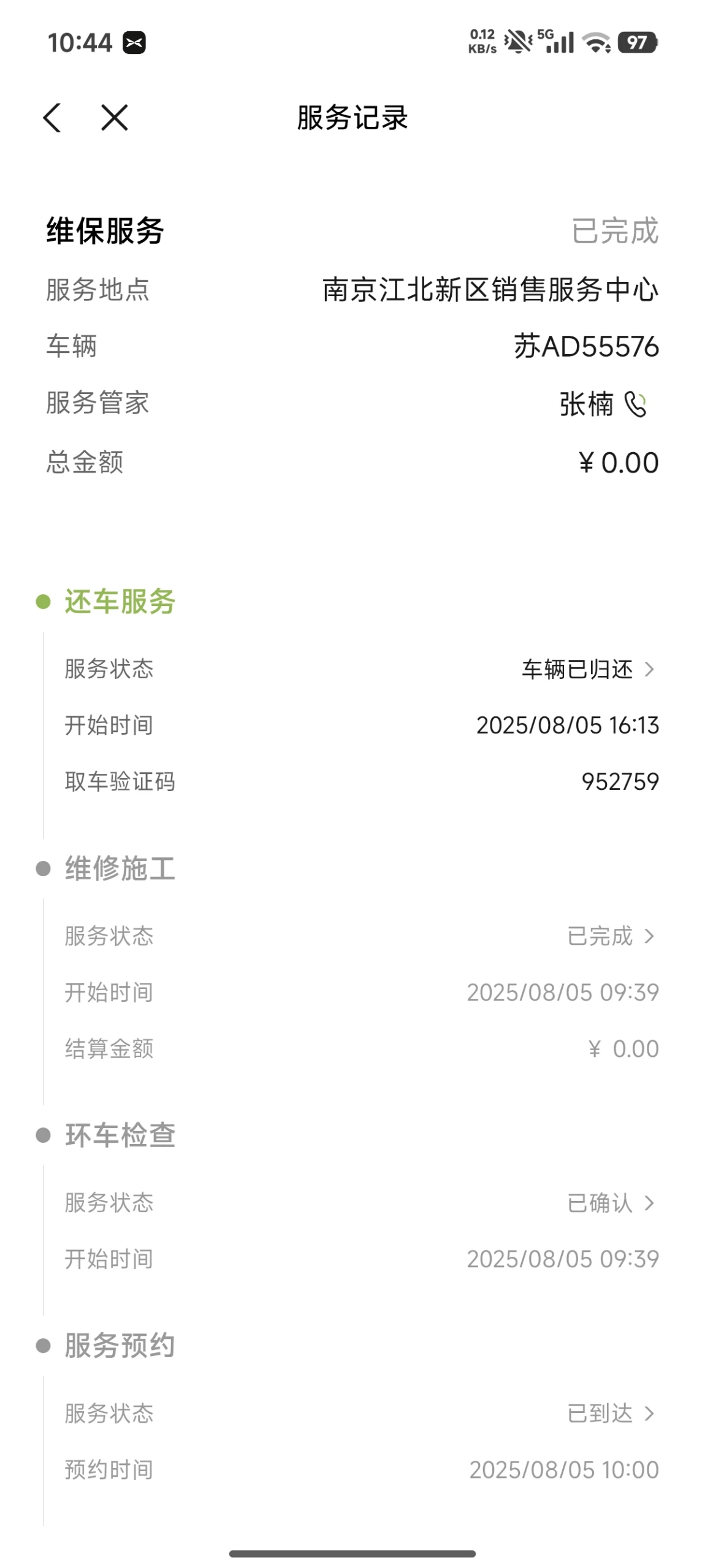The image size is (705, 1568).
Task: Go back using the top-left arrow
Action: 53,118
